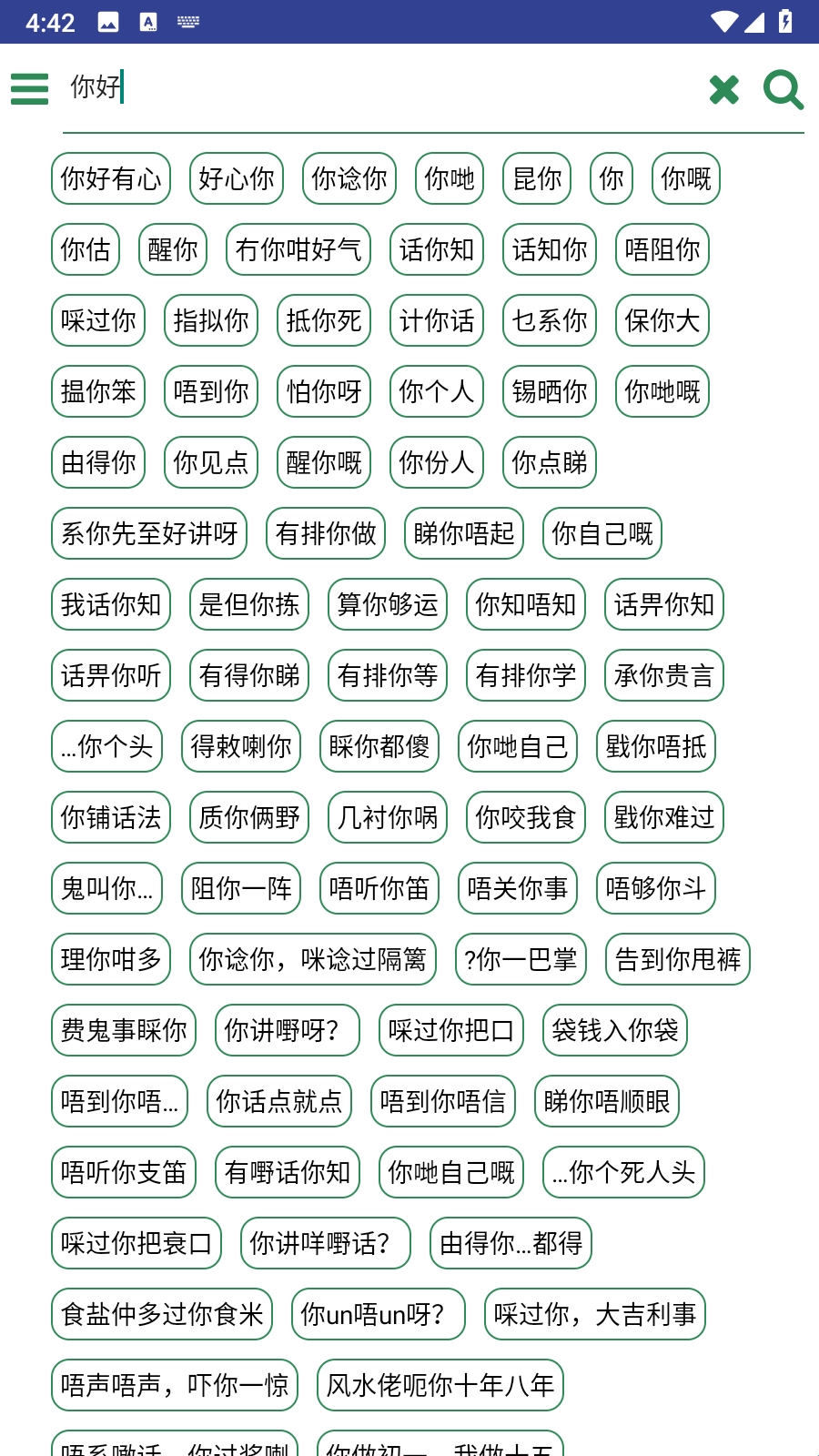Open the chip 戥你唔抵
The height and width of the screenshot is (1456, 819).
pyautogui.click(x=656, y=746)
